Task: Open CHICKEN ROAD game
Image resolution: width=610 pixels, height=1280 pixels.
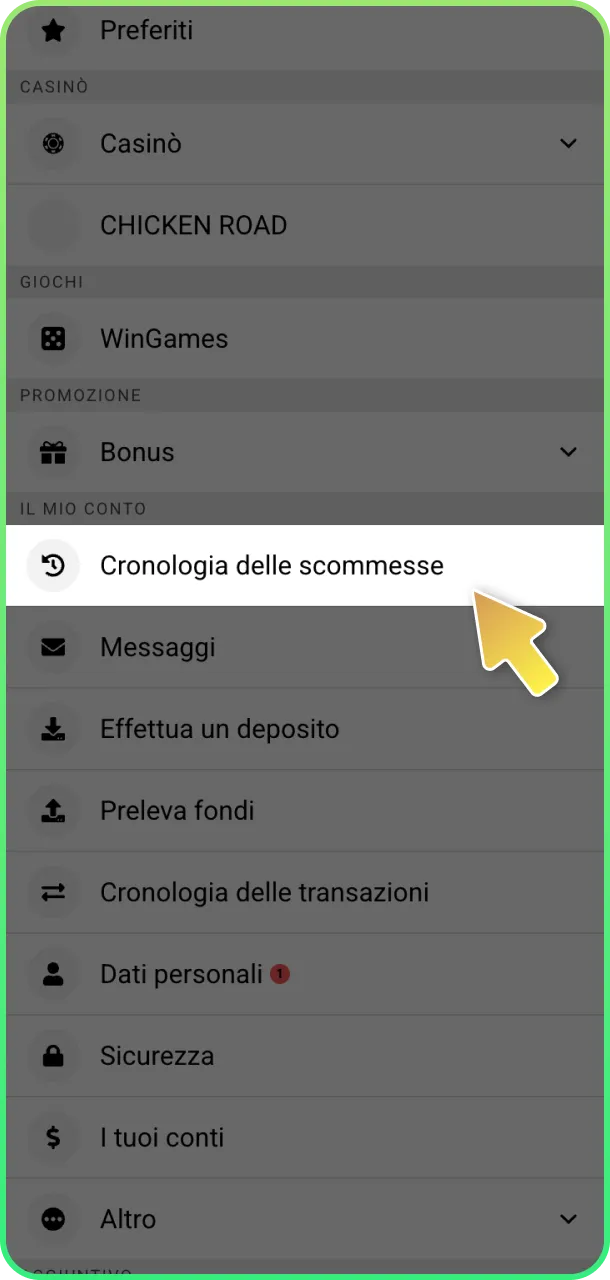Action: point(193,226)
